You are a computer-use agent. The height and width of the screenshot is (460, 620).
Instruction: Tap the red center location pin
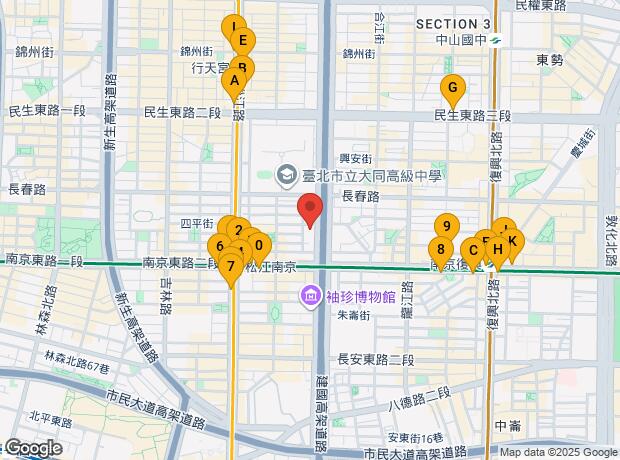pos(310,206)
